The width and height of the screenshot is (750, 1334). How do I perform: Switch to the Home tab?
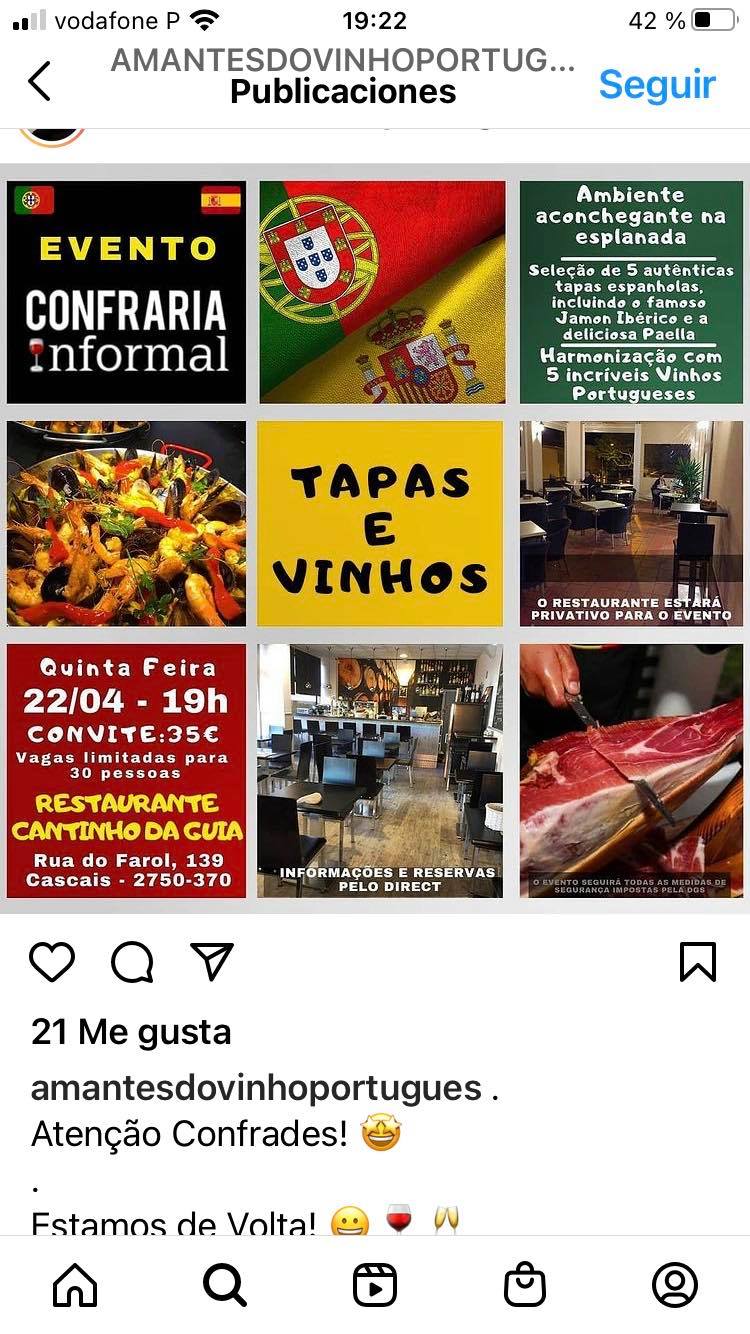[x=76, y=1285]
